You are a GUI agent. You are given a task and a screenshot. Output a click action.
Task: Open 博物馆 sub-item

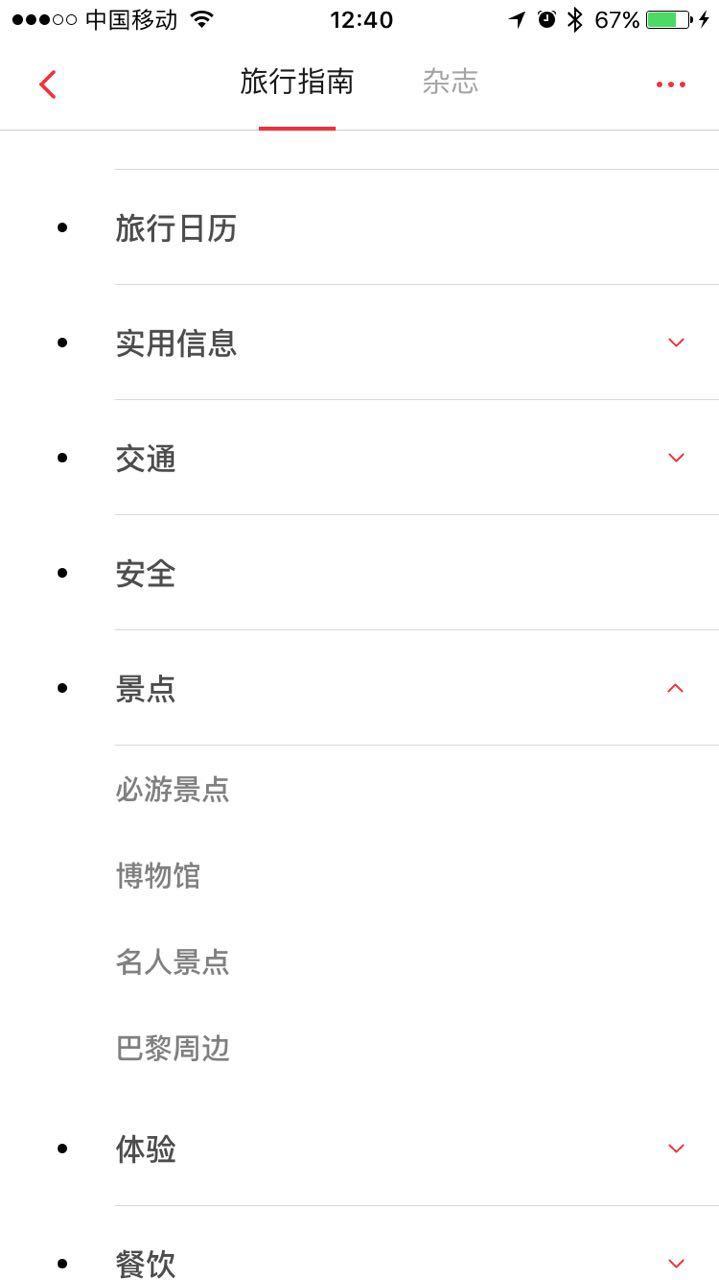tap(158, 876)
